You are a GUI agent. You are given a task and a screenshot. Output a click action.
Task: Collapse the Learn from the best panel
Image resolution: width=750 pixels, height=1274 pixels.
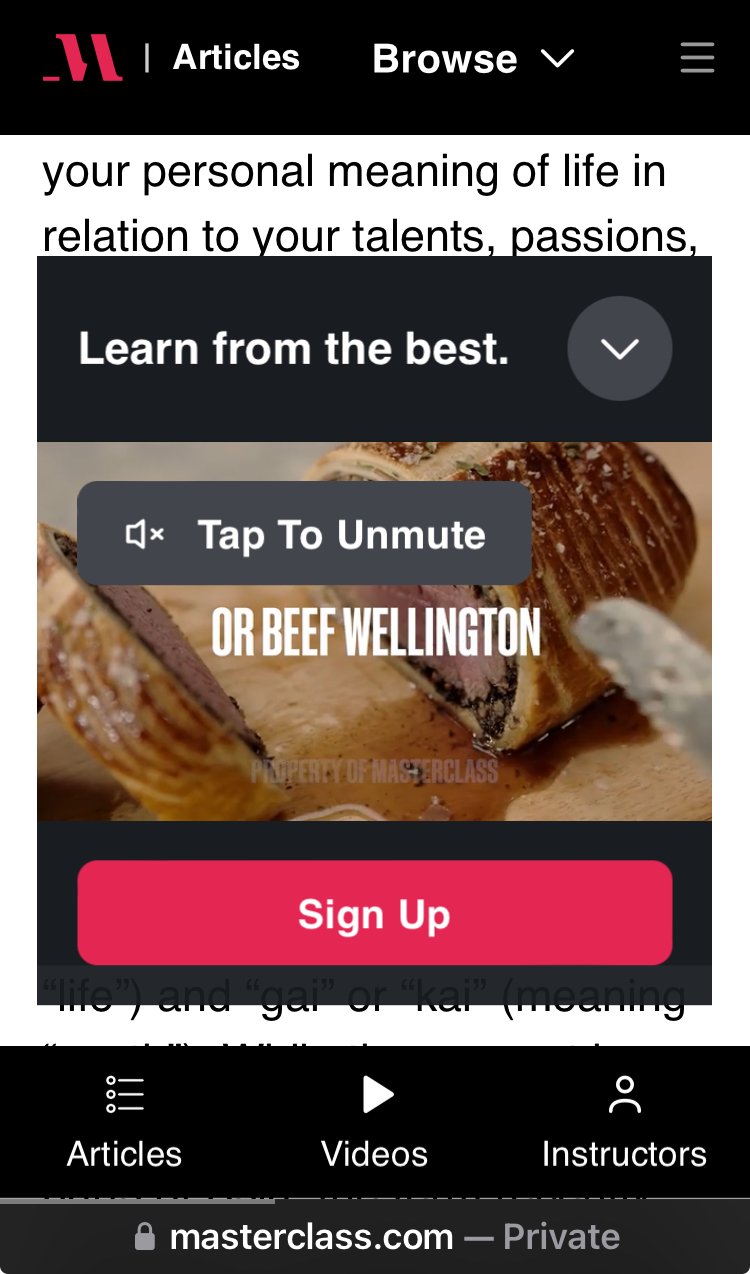[619, 348]
